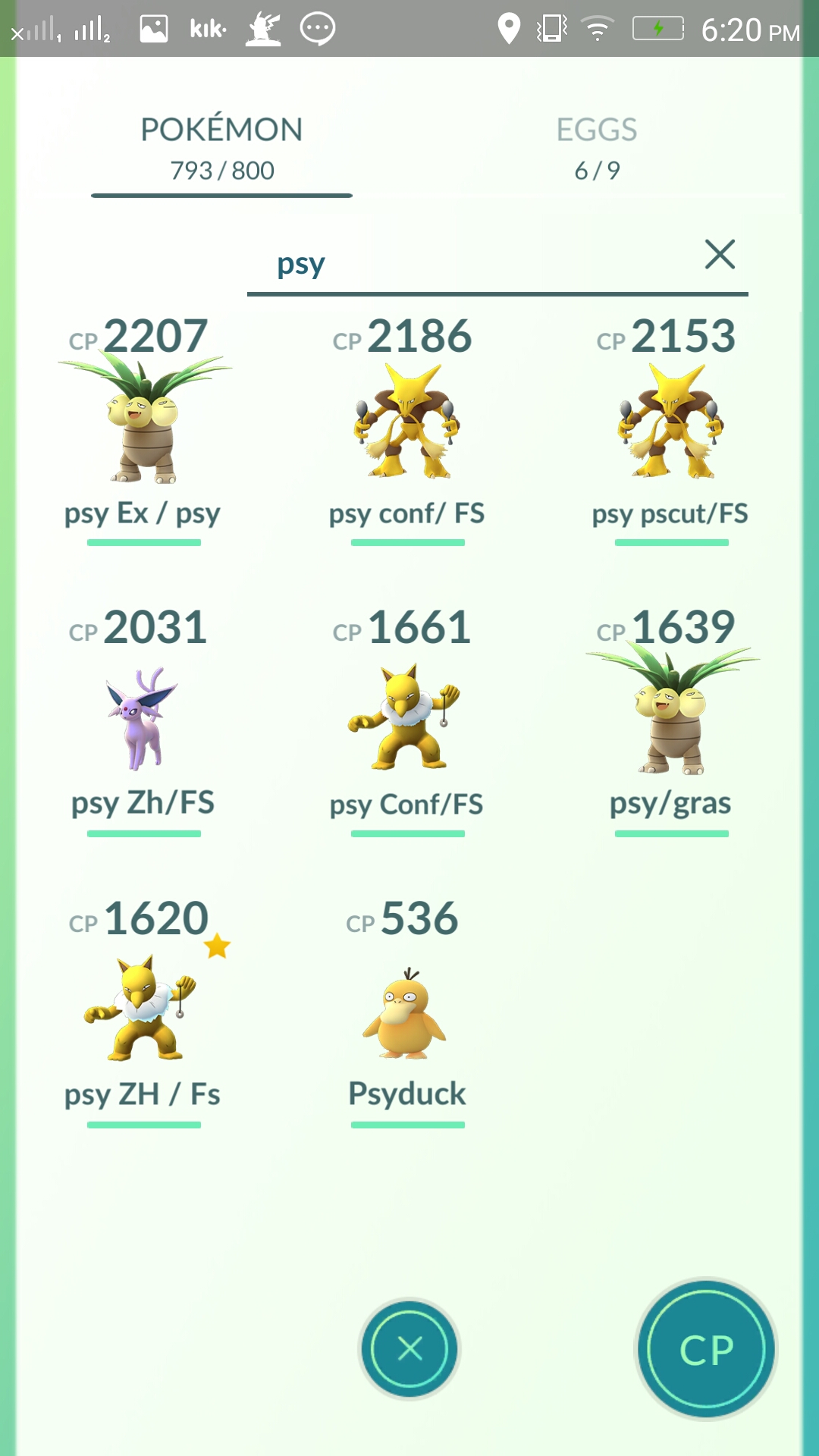Switch to the Eggs tab
Screen dimensions: 819x1456
pos(597,149)
